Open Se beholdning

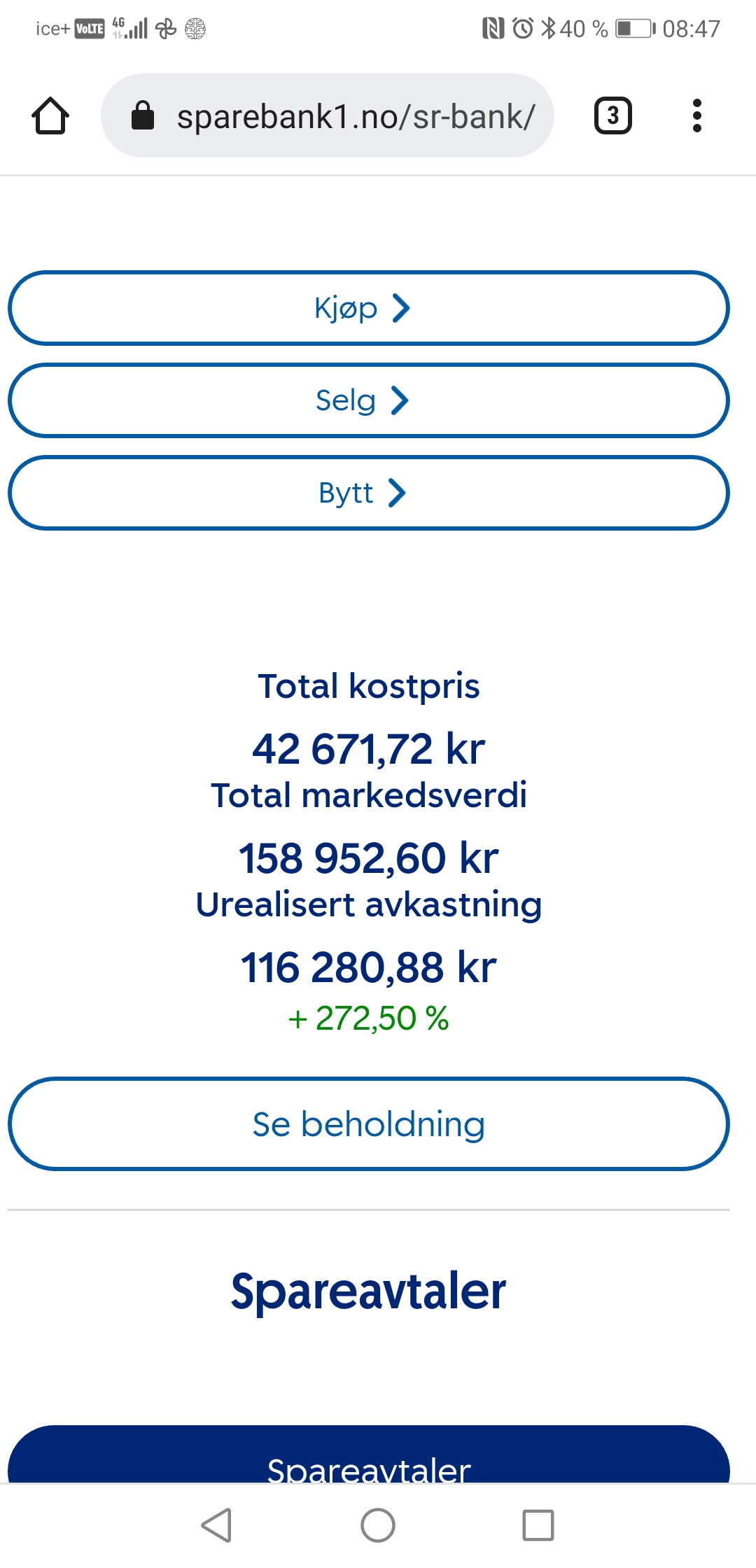[369, 1123]
